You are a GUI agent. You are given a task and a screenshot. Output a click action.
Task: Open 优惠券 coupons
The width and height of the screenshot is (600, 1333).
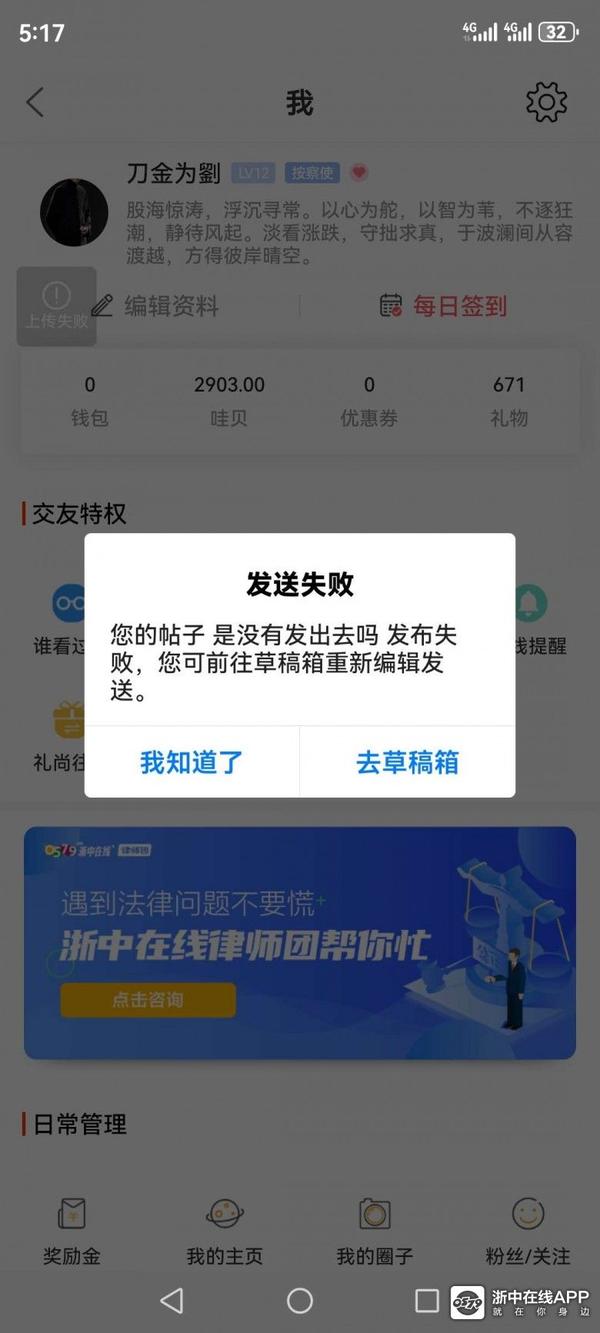point(369,400)
